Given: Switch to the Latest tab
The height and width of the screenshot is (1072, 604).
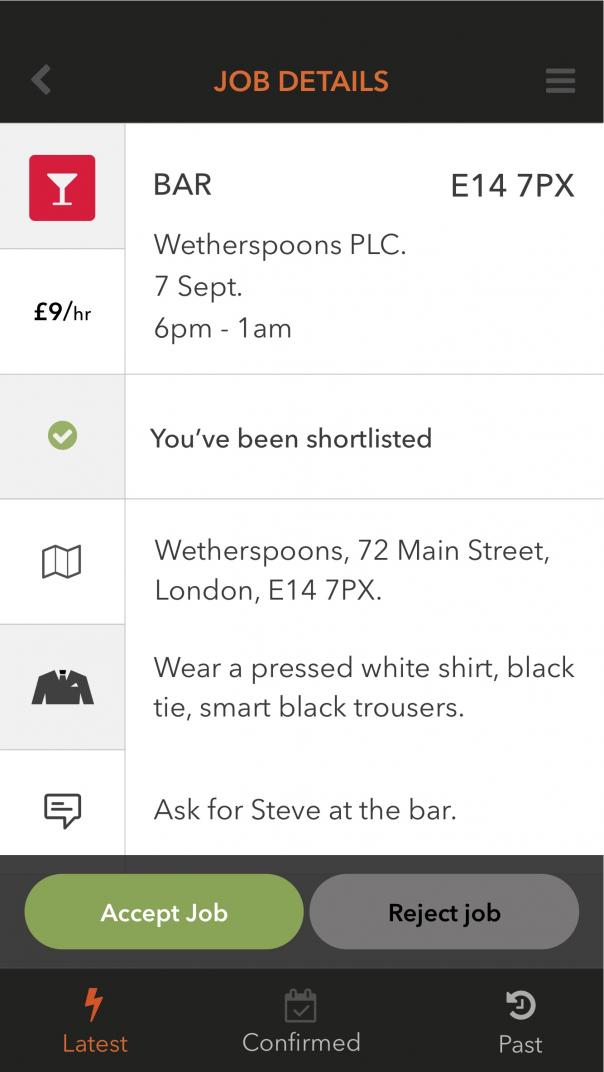Looking at the screenshot, I should coord(94,1022).
